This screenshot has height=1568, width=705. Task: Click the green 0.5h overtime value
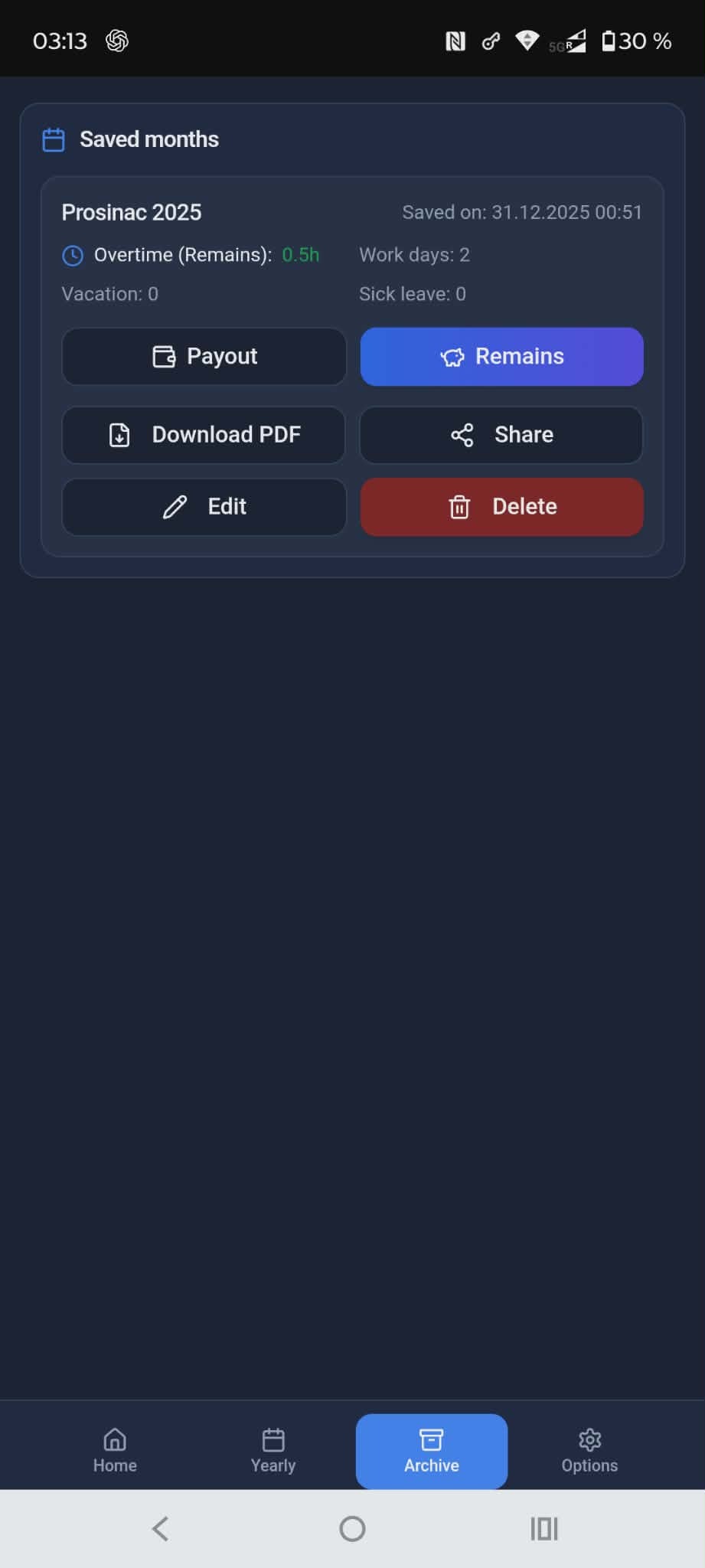tap(301, 255)
